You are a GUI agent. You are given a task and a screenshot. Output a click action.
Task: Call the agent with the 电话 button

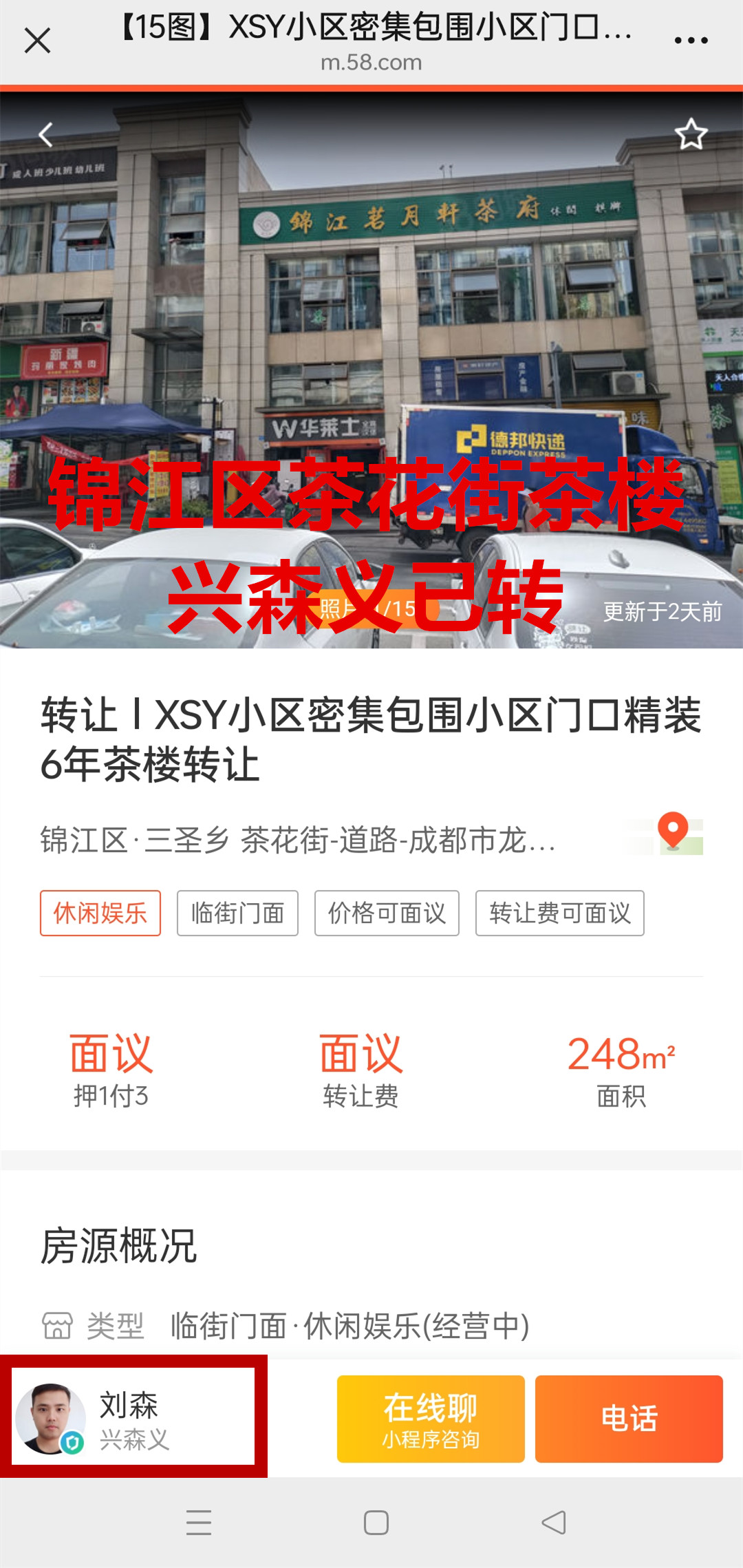tap(629, 1419)
